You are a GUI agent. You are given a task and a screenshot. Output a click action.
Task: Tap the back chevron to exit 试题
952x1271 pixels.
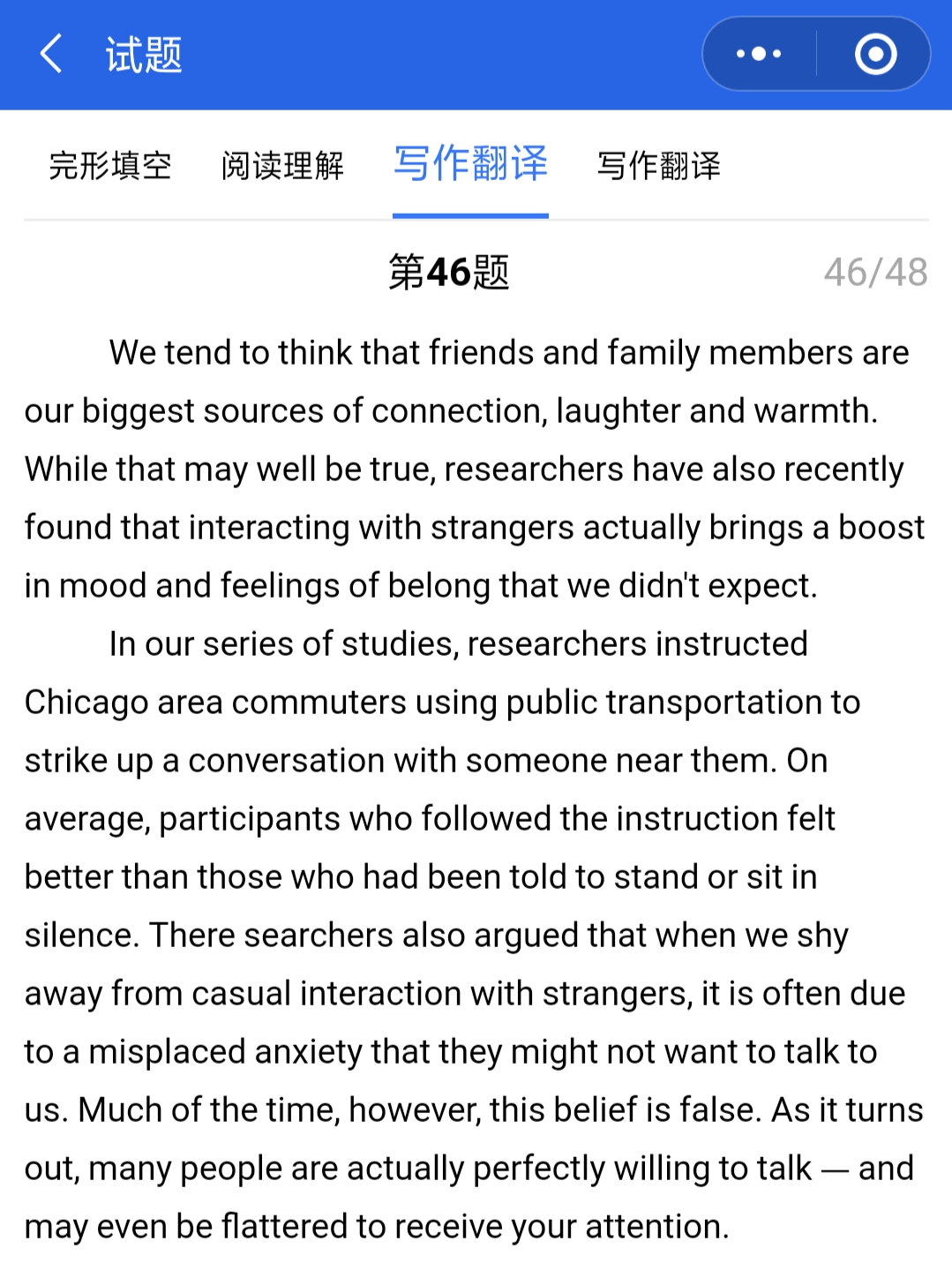pyautogui.click(x=50, y=54)
